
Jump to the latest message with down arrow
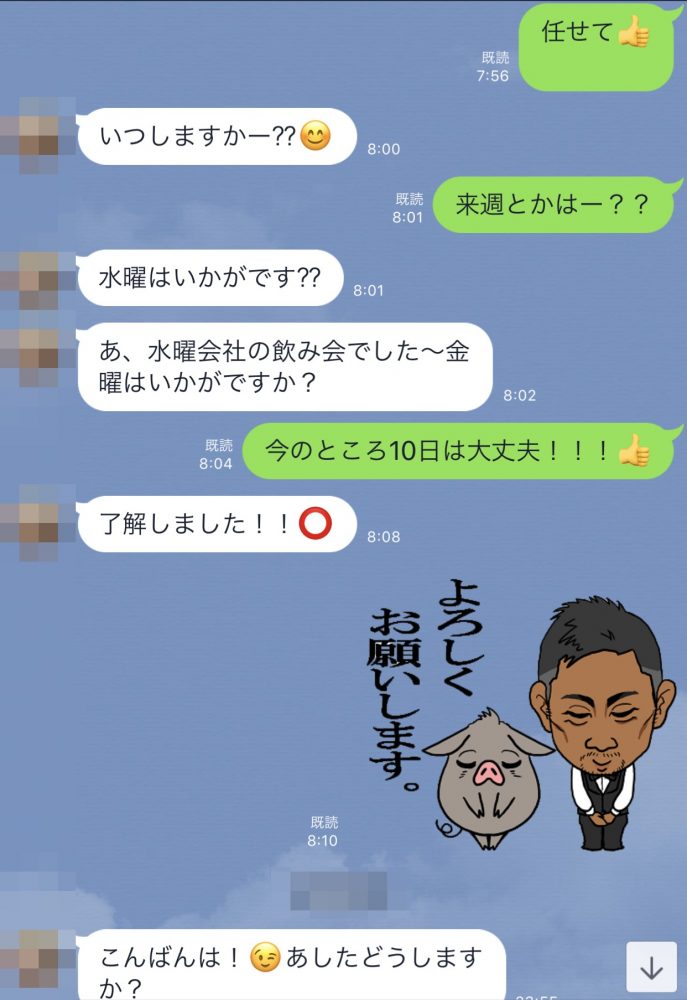(x=651, y=967)
